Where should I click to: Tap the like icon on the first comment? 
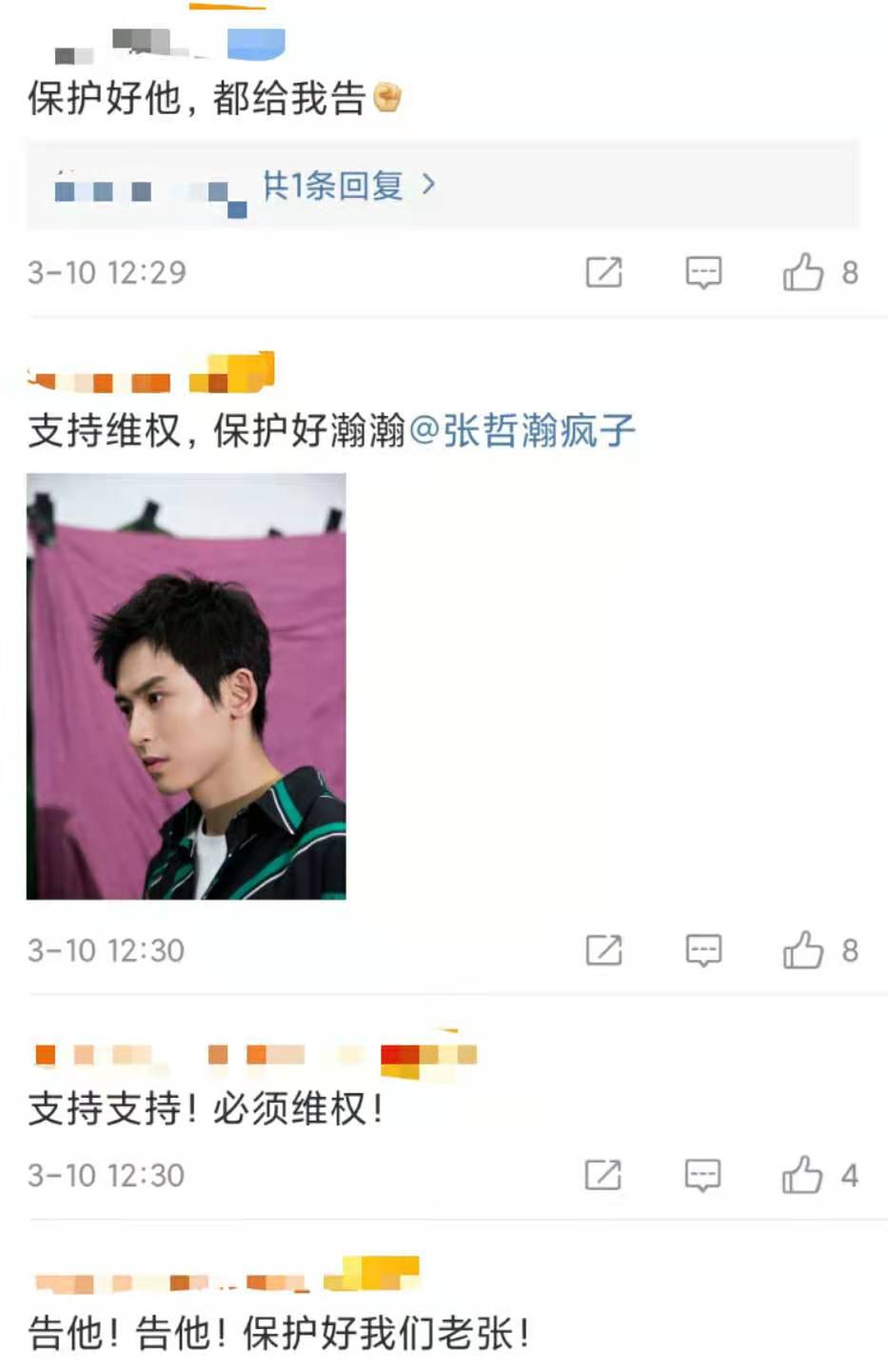coord(806,273)
